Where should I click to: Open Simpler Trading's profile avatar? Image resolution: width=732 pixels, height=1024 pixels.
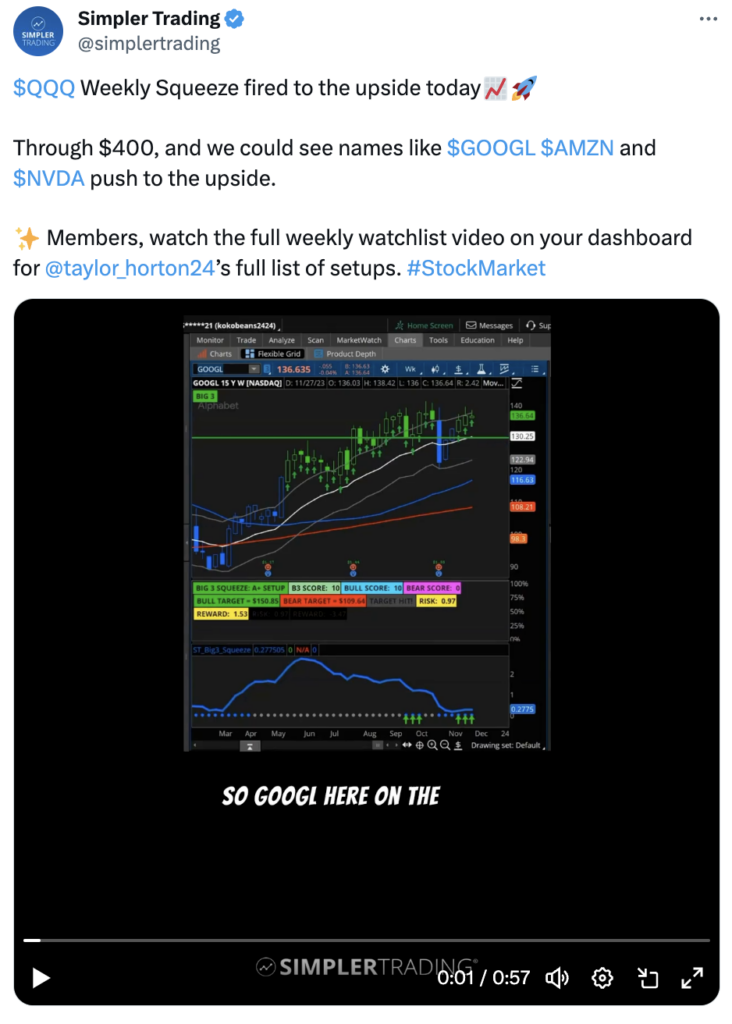[x=39, y=31]
